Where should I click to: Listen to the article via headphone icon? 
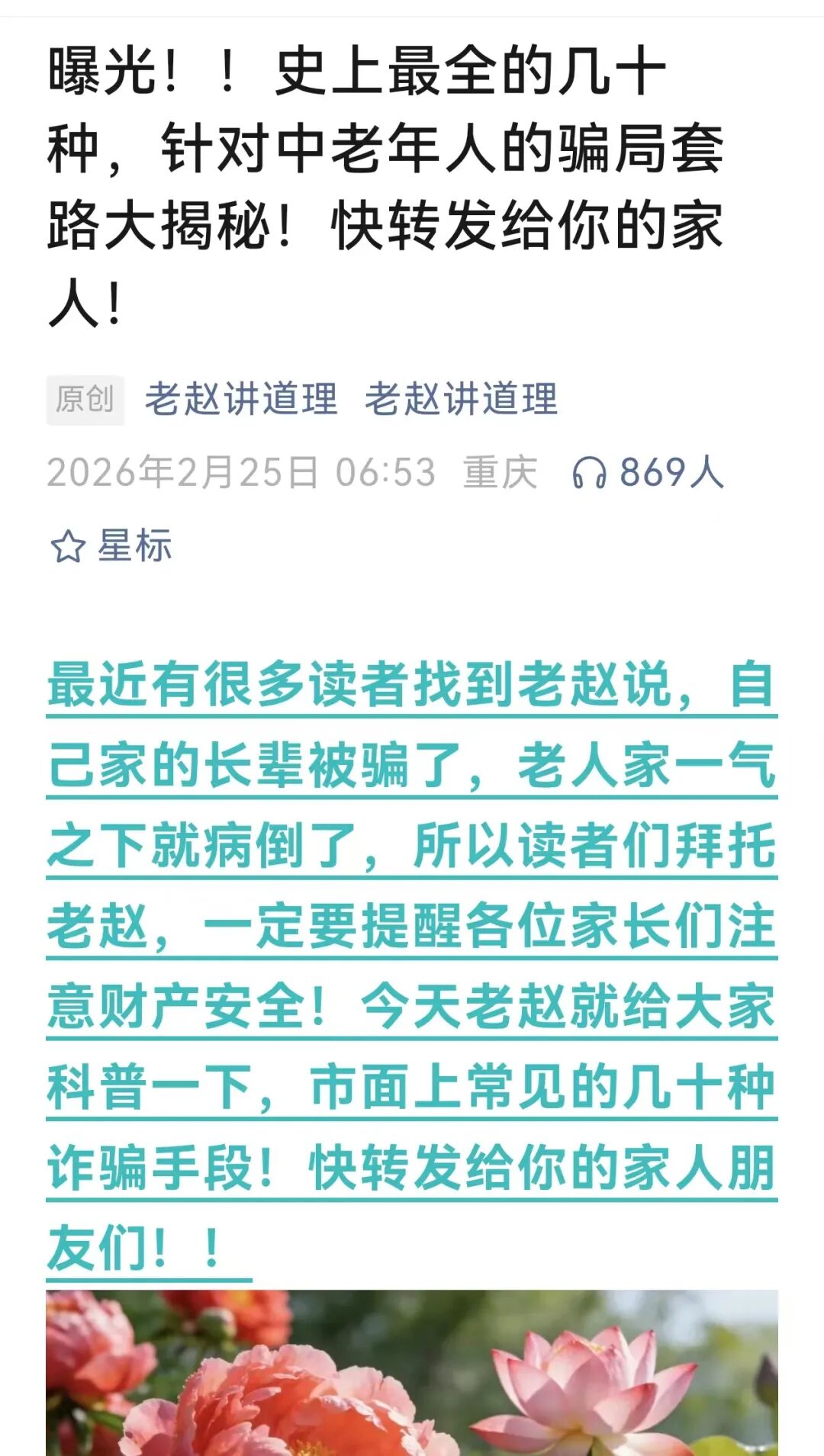tap(589, 473)
